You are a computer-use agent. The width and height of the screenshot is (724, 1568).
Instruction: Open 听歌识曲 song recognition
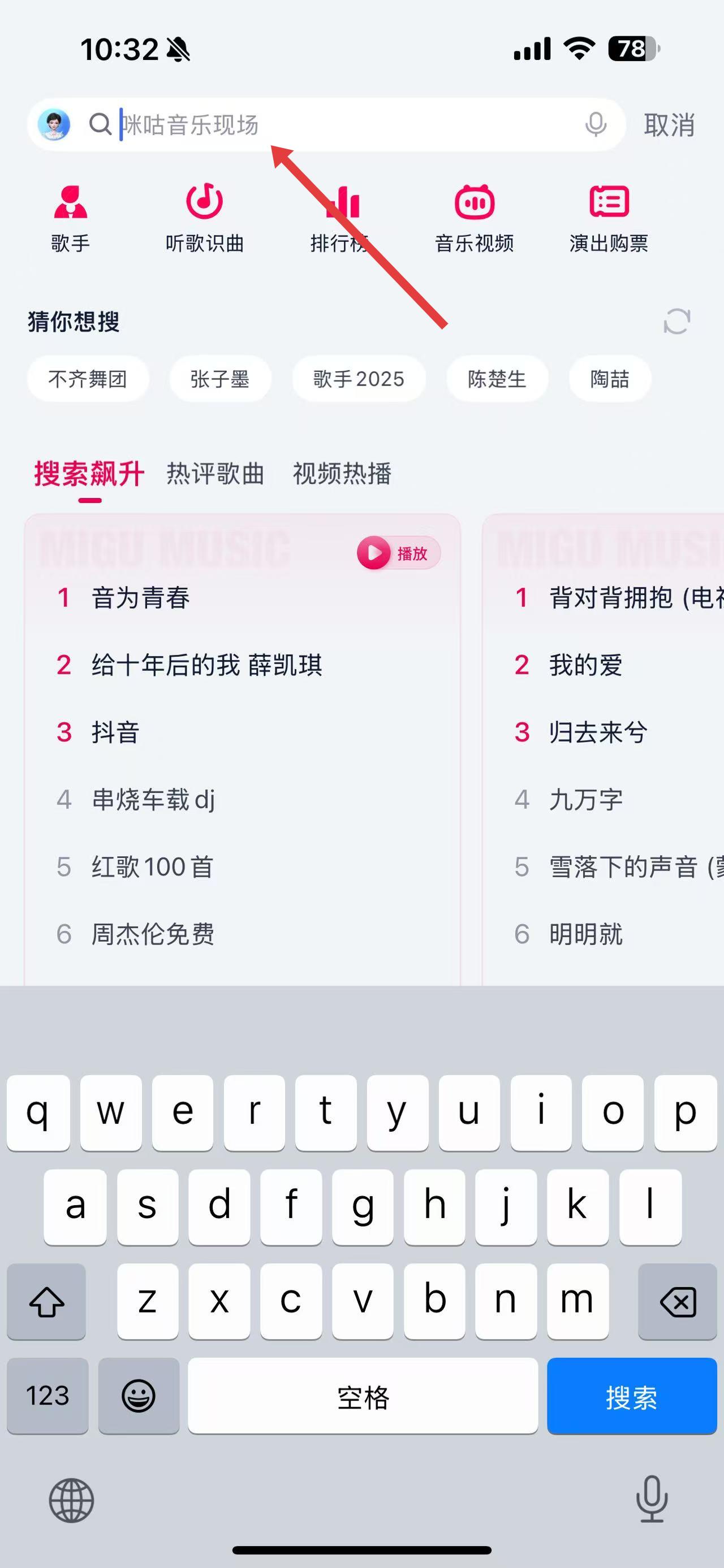coord(205,217)
